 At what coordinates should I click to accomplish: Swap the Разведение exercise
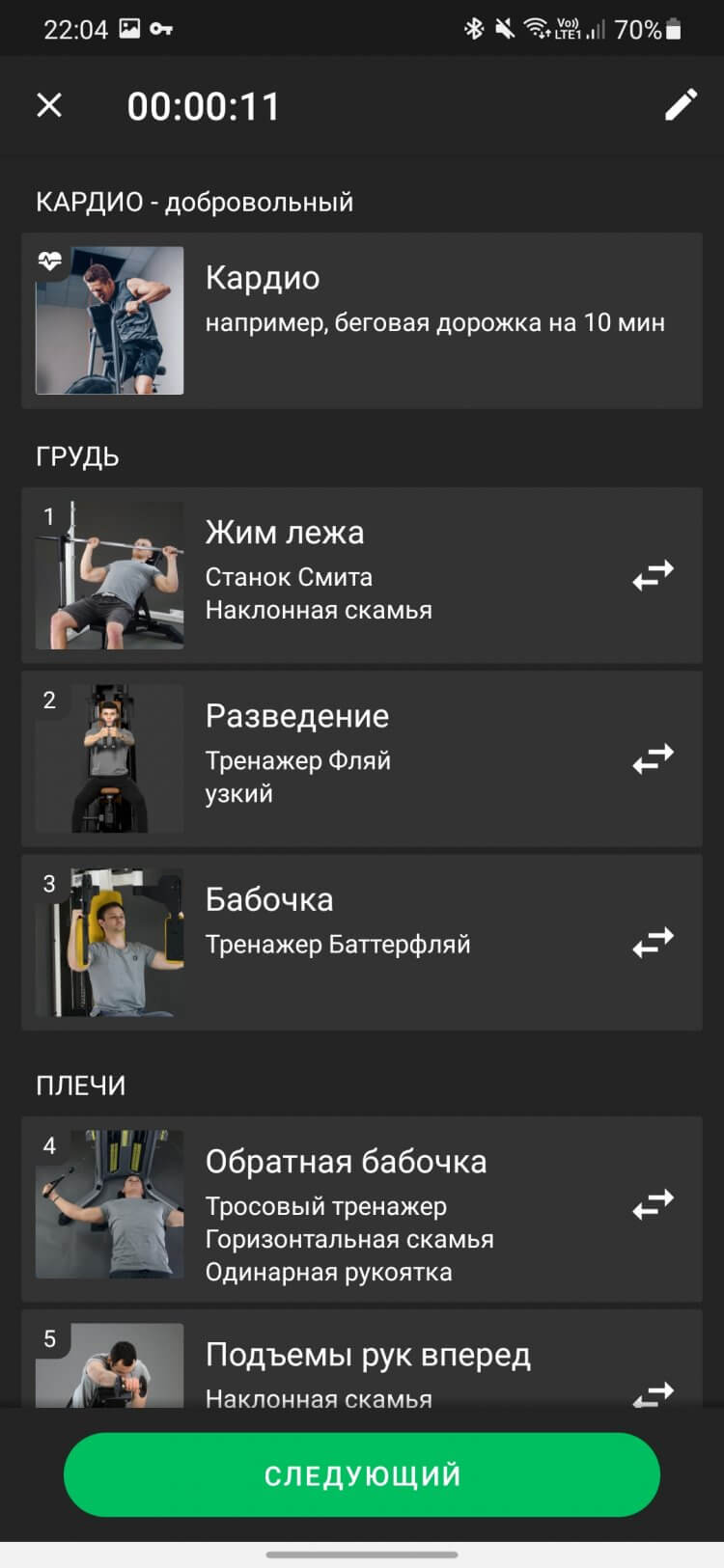coord(654,759)
